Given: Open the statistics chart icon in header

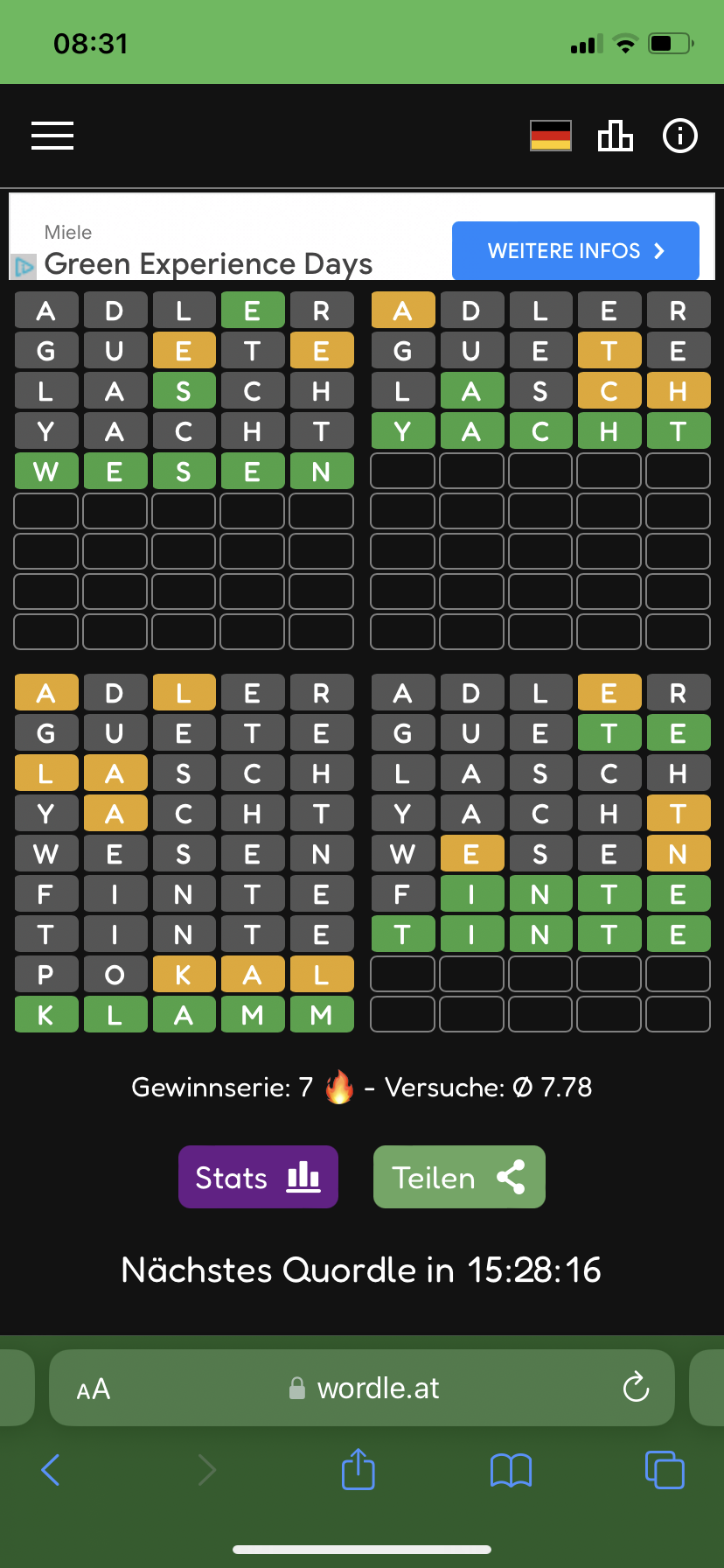Looking at the screenshot, I should pyautogui.click(x=616, y=136).
